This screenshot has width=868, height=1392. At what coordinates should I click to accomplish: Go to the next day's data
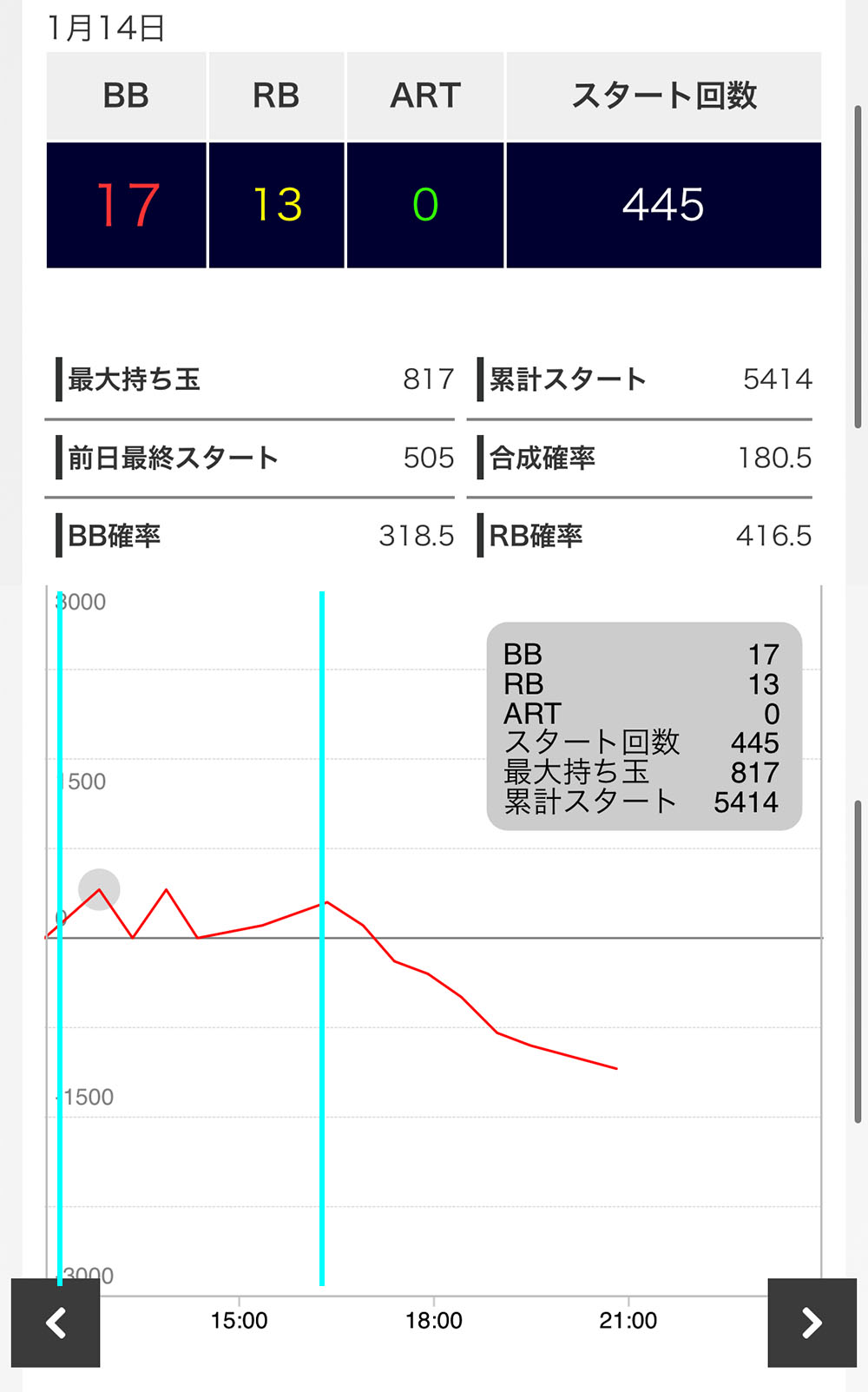pyautogui.click(x=812, y=1323)
